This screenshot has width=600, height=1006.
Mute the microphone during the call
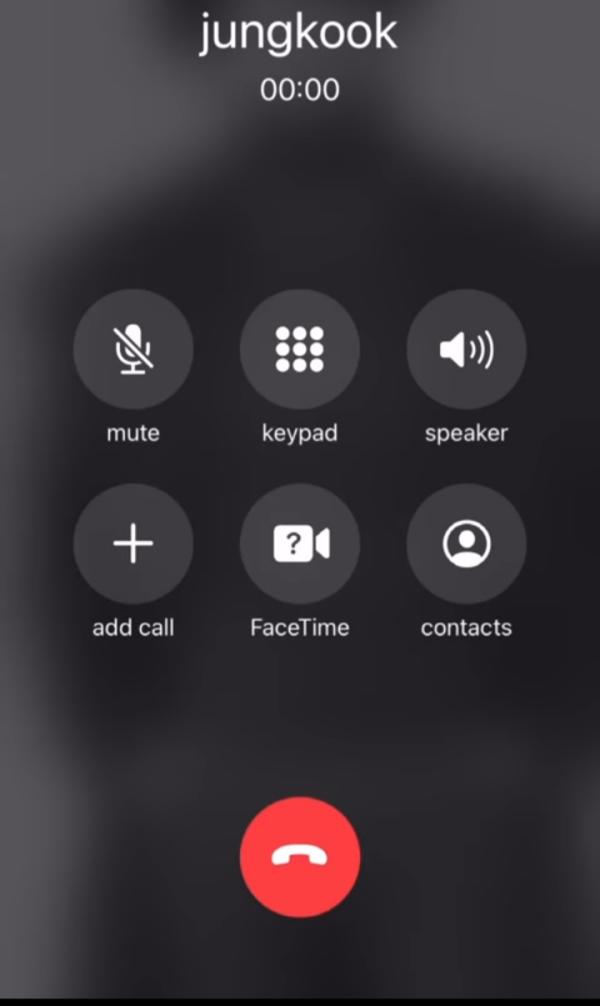(133, 349)
